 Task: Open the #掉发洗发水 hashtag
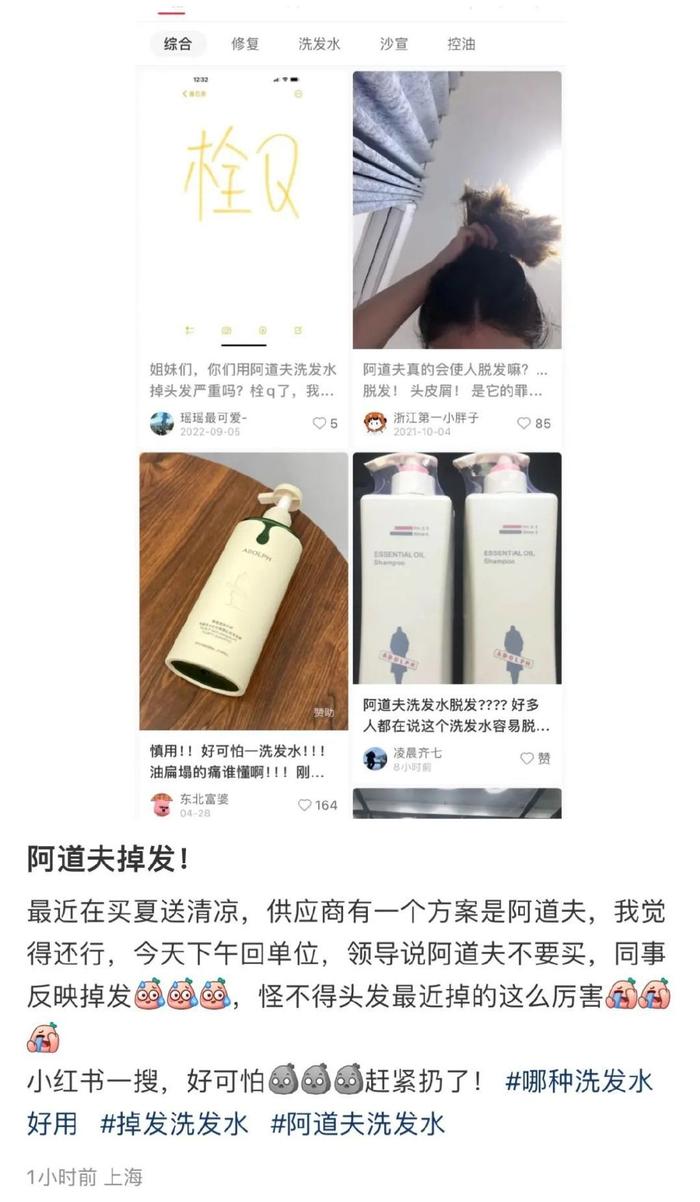[174, 1122]
